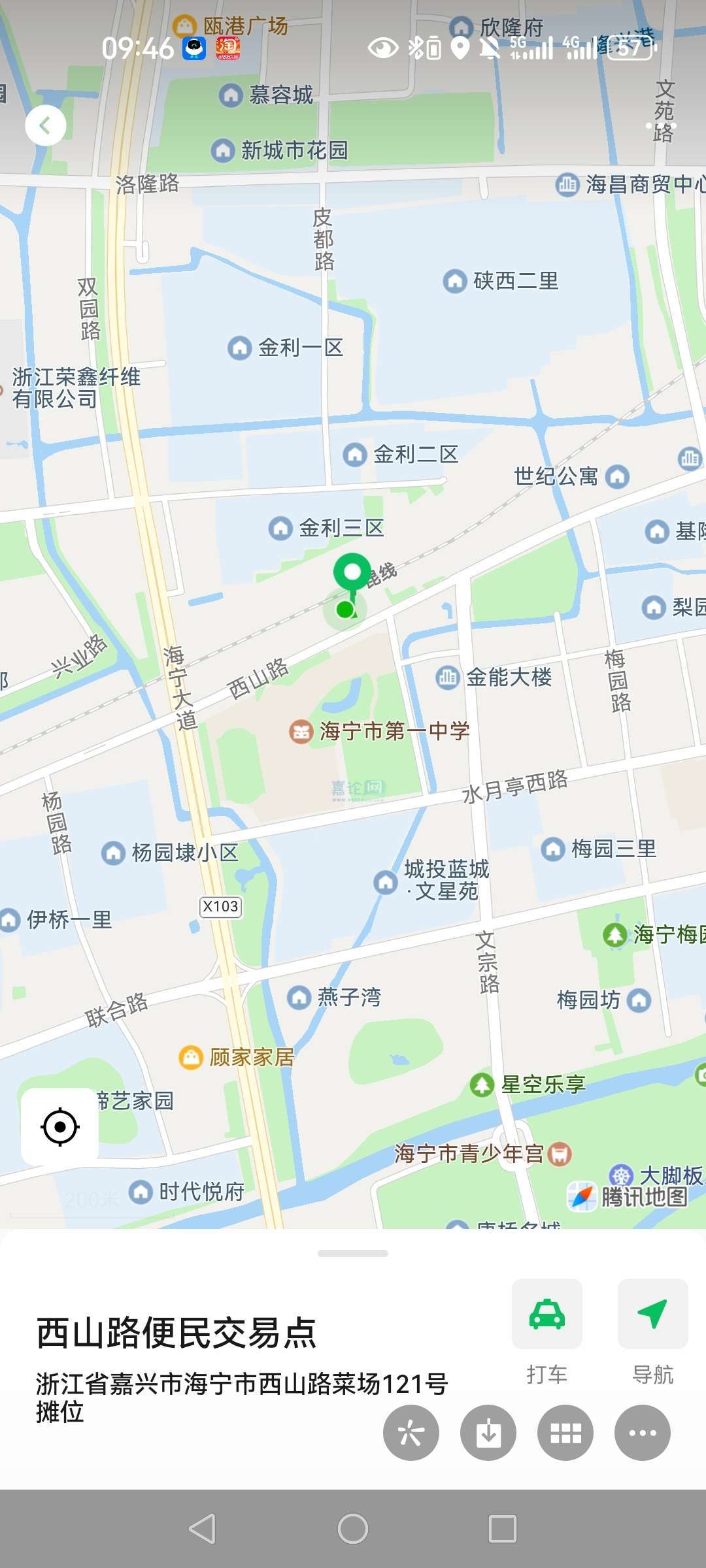Open system recent apps view
Viewport: 706px width, 1568px height.
(502, 1529)
